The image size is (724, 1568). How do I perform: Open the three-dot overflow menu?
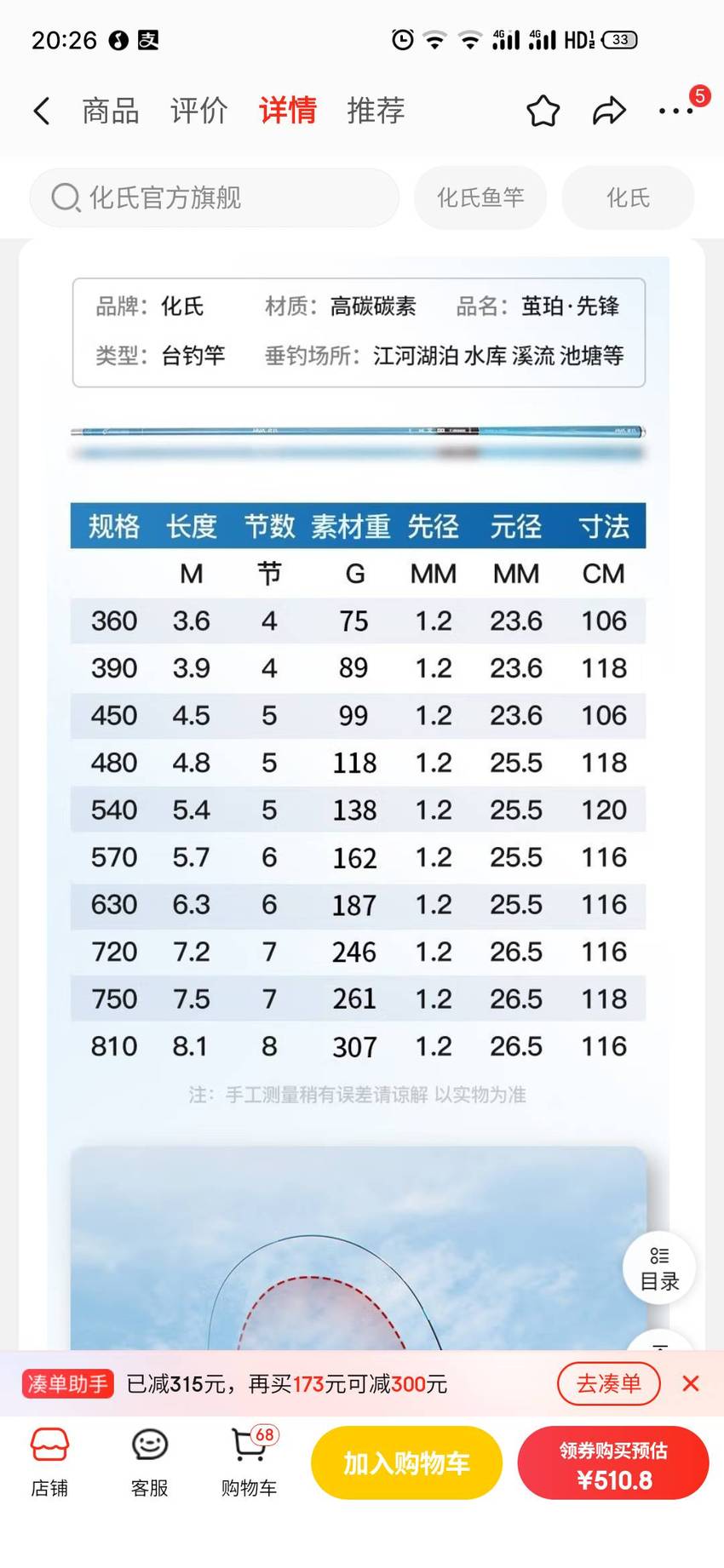click(675, 111)
